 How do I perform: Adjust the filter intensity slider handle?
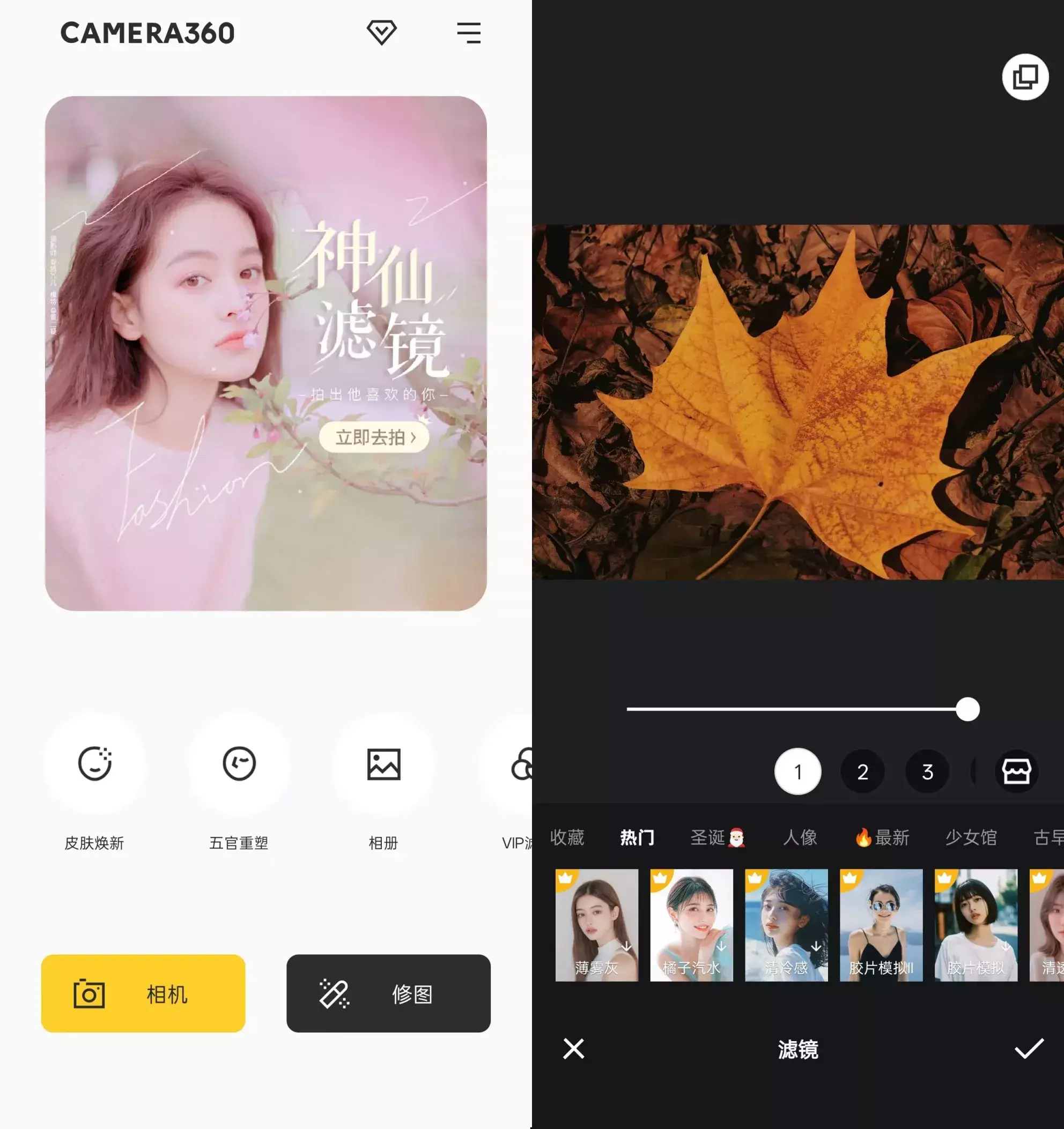point(967,709)
